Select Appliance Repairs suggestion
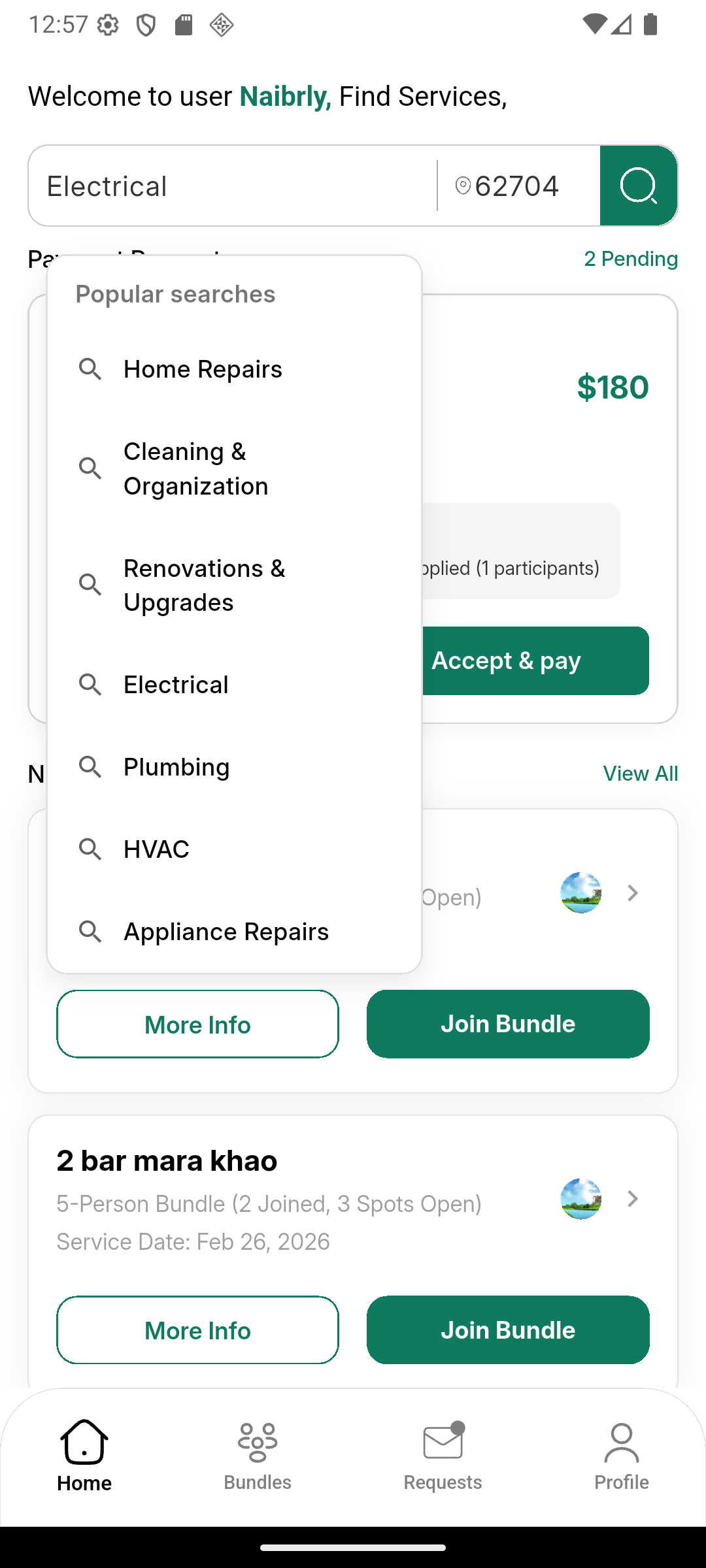The width and height of the screenshot is (706, 1568). tap(226, 932)
